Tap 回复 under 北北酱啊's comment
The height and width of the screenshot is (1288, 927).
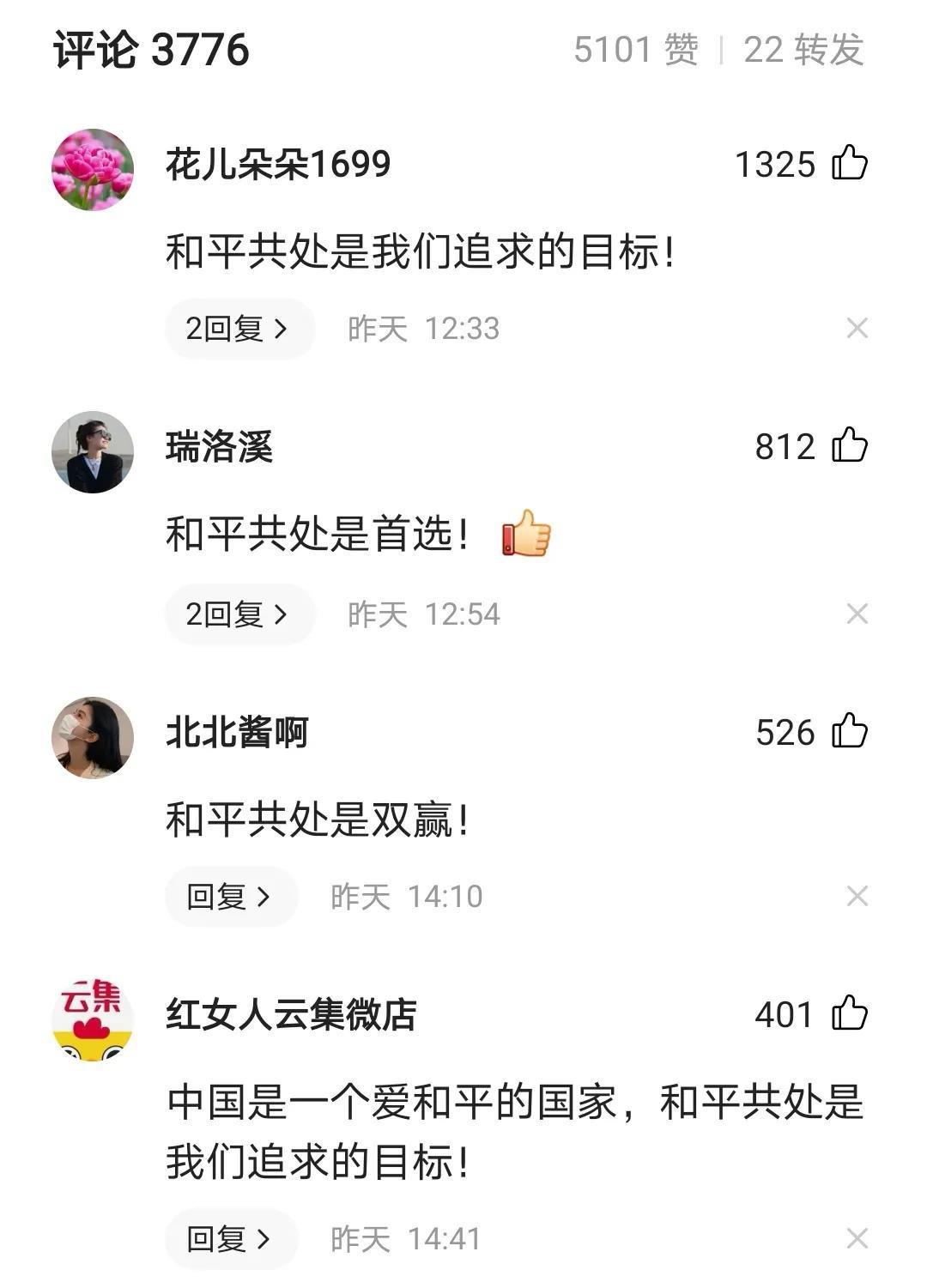[x=230, y=897]
